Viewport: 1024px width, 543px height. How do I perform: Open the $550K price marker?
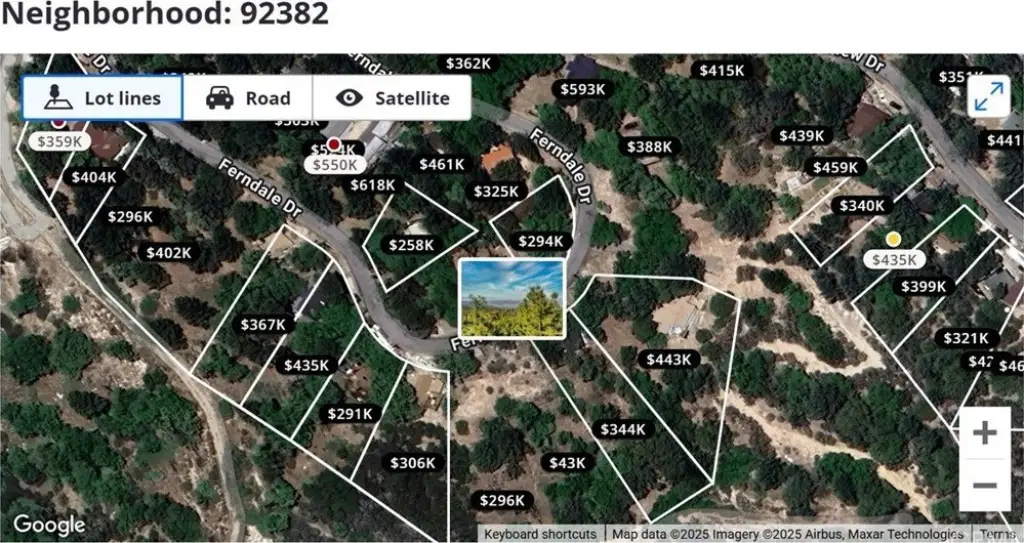(x=334, y=164)
